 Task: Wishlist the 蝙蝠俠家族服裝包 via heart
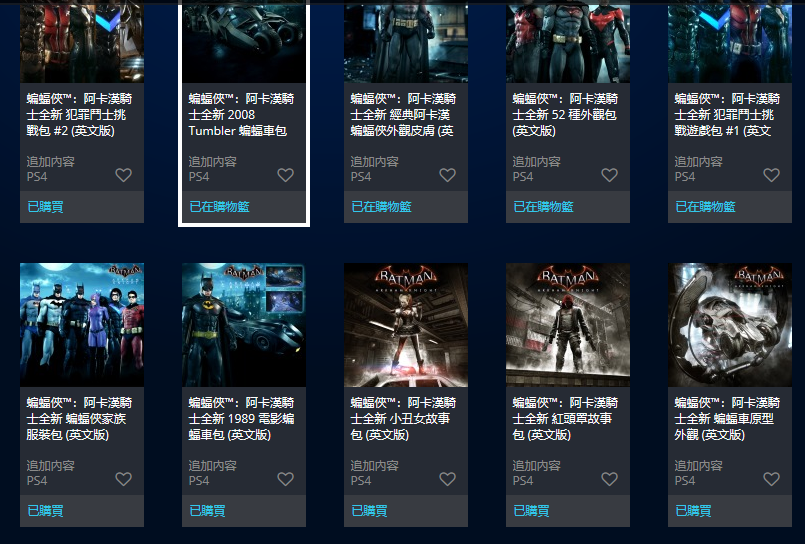coord(124,479)
